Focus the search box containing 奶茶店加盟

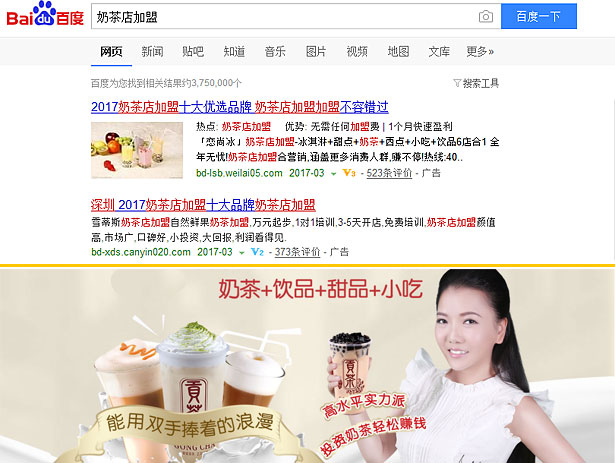(x=280, y=17)
